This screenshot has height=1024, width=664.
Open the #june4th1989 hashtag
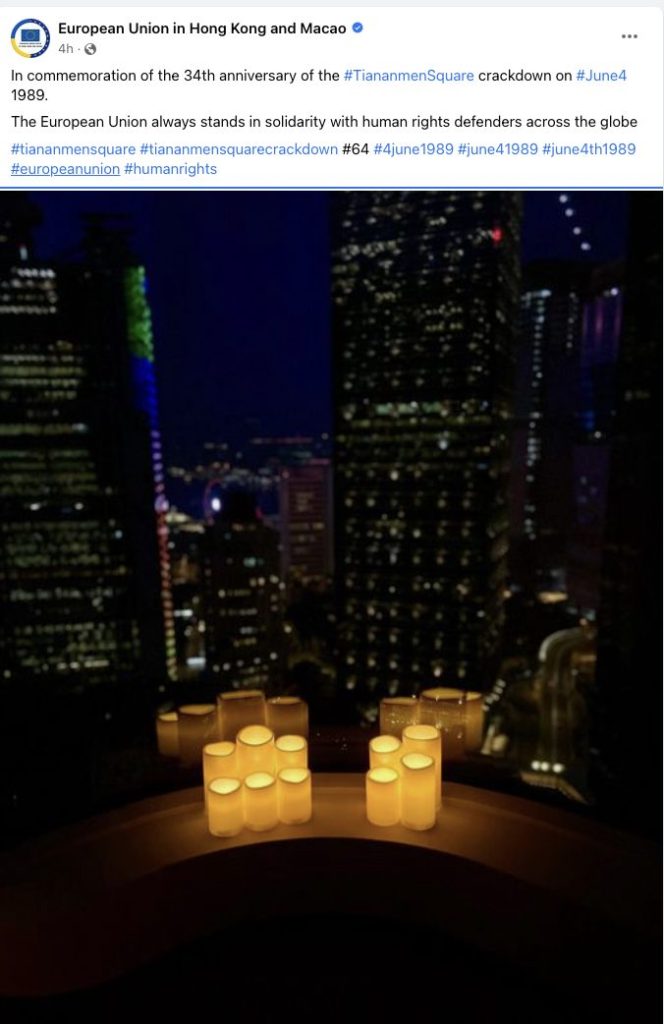tap(589, 149)
